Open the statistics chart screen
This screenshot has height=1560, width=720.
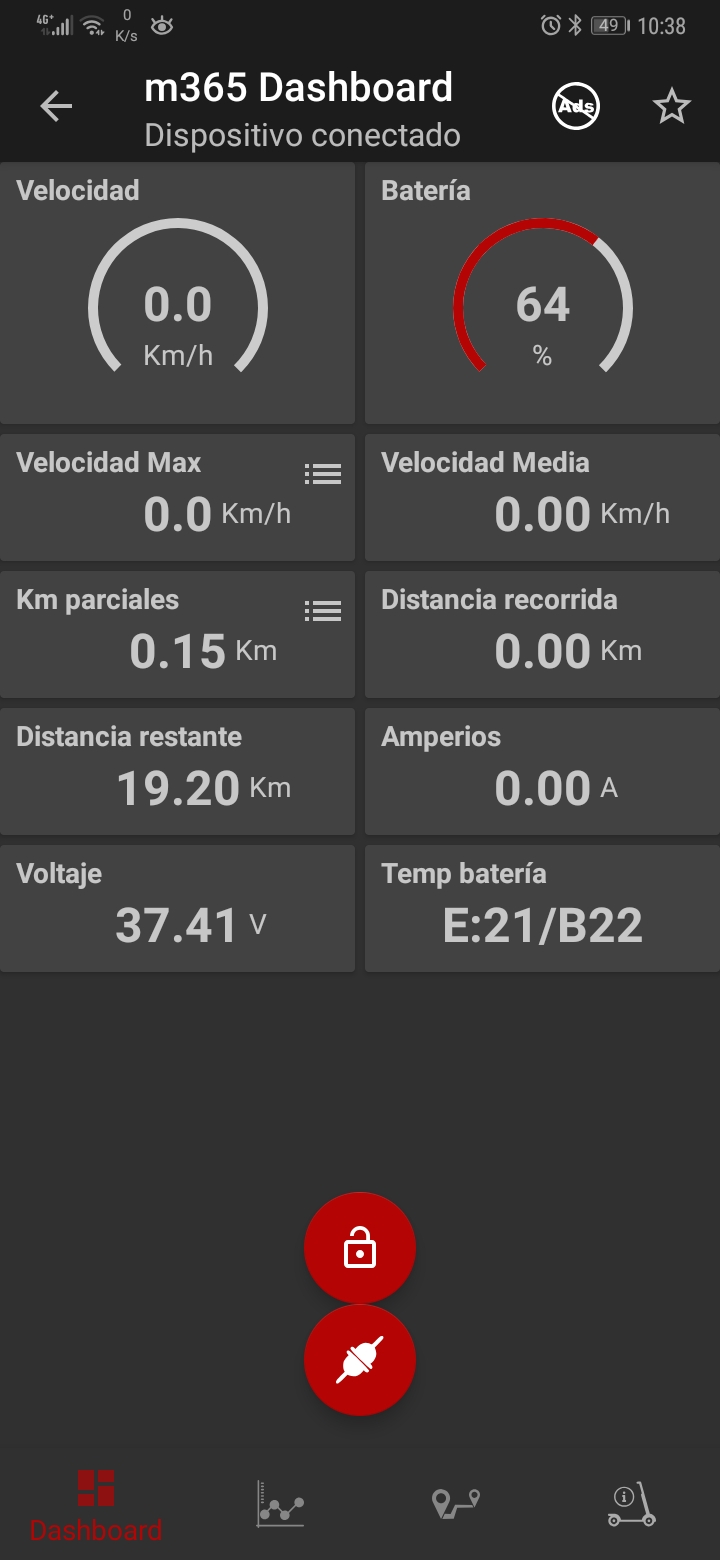click(279, 1505)
